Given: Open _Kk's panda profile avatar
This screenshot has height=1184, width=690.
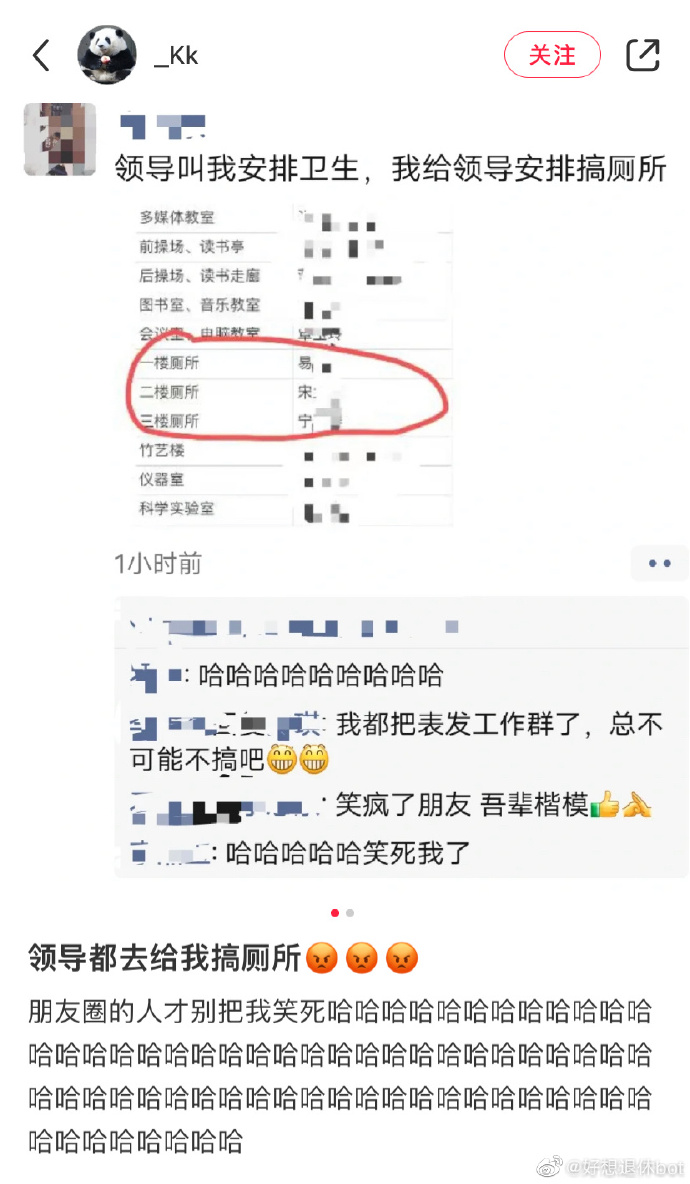Looking at the screenshot, I should click(107, 55).
